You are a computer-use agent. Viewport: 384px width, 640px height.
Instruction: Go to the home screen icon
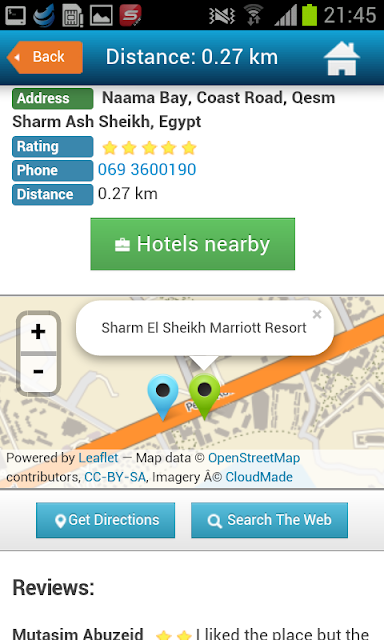[342, 59]
